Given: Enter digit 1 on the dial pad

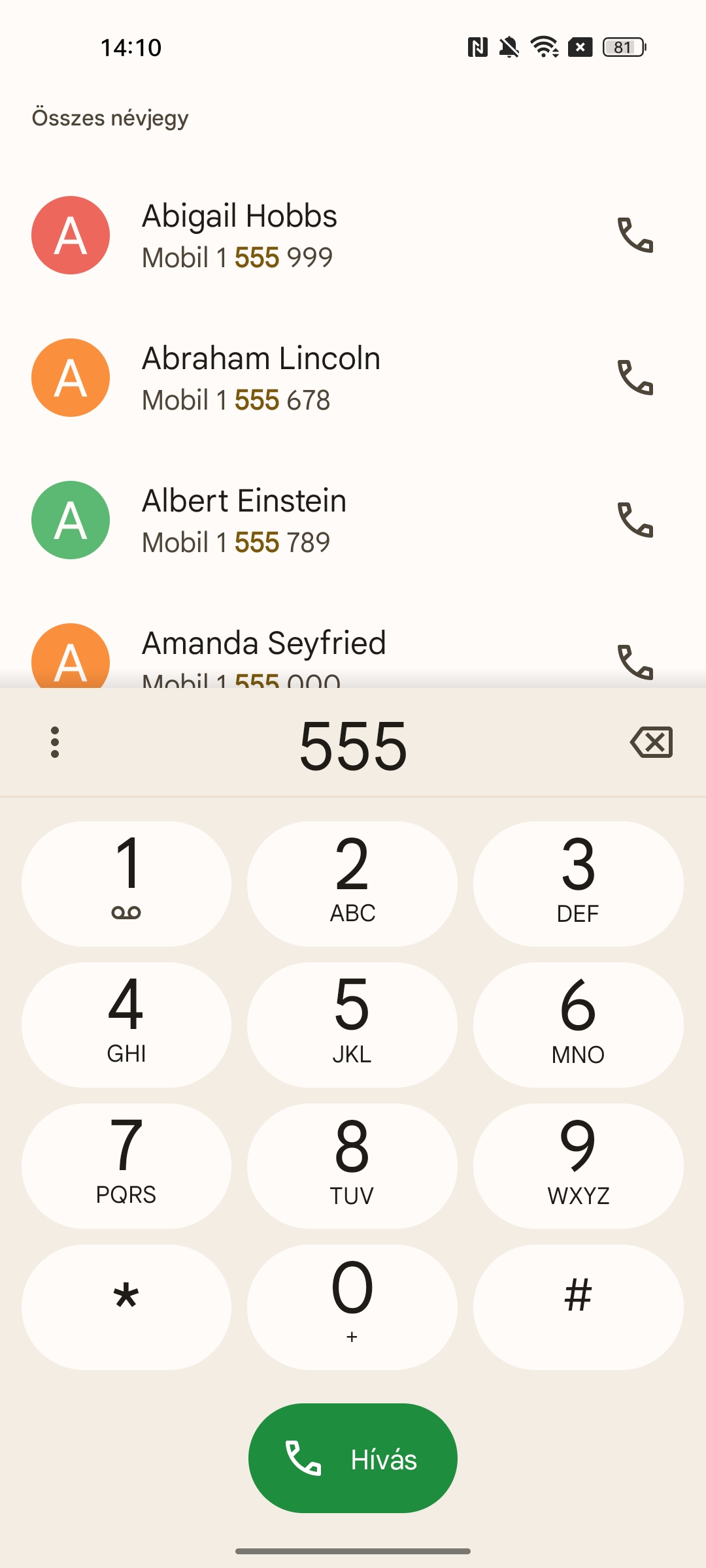Looking at the screenshot, I should coord(126,884).
